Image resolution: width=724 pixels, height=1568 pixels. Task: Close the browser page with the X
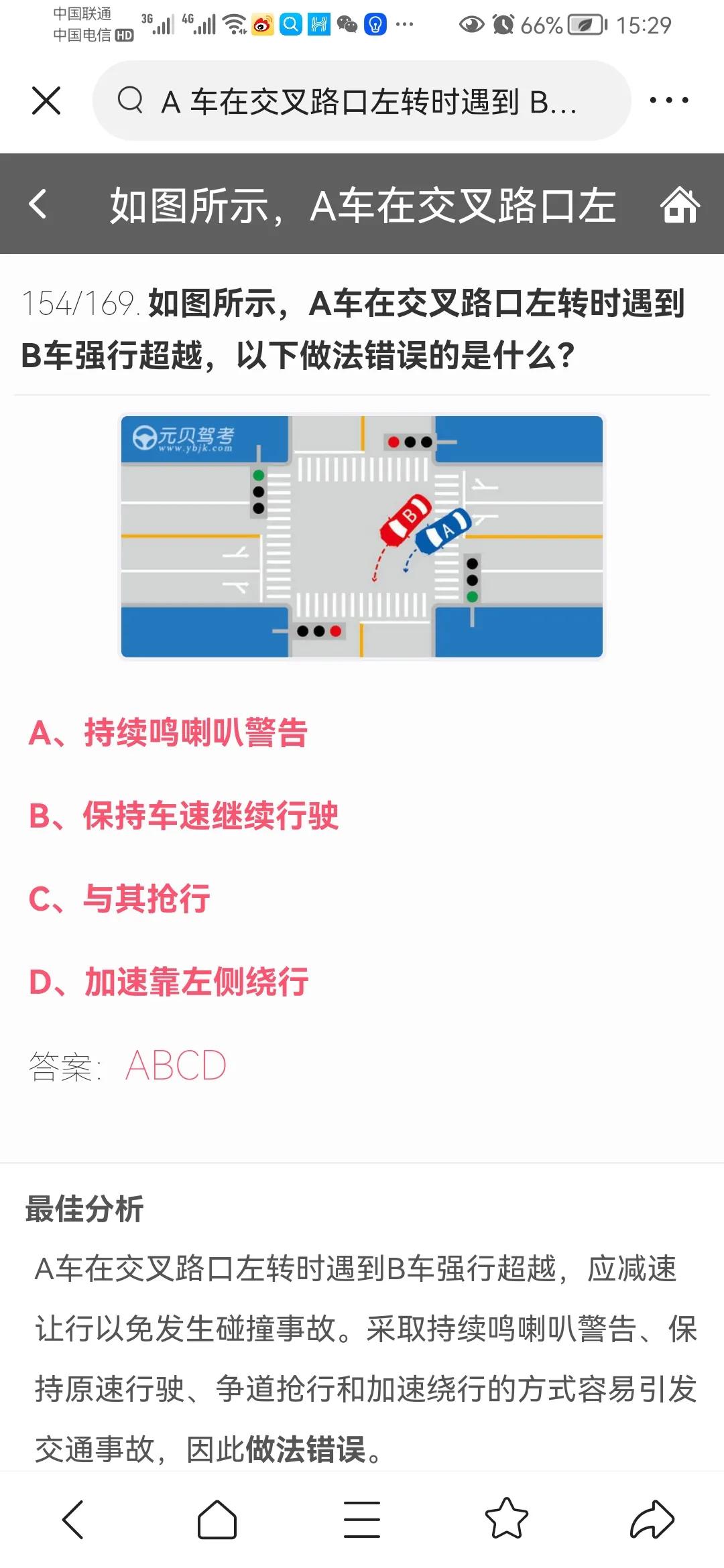(46, 101)
